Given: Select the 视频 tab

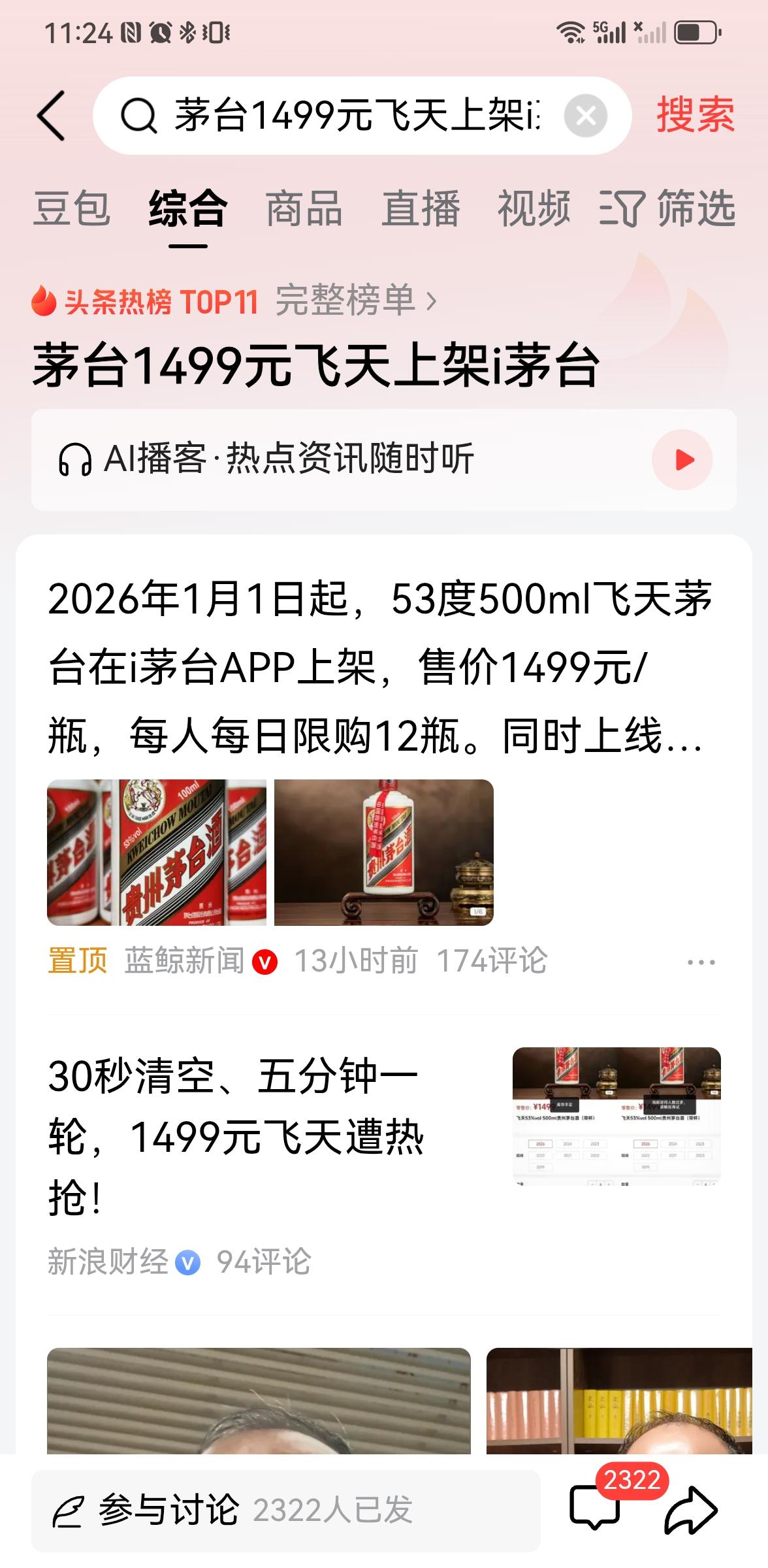Looking at the screenshot, I should point(534,208).
